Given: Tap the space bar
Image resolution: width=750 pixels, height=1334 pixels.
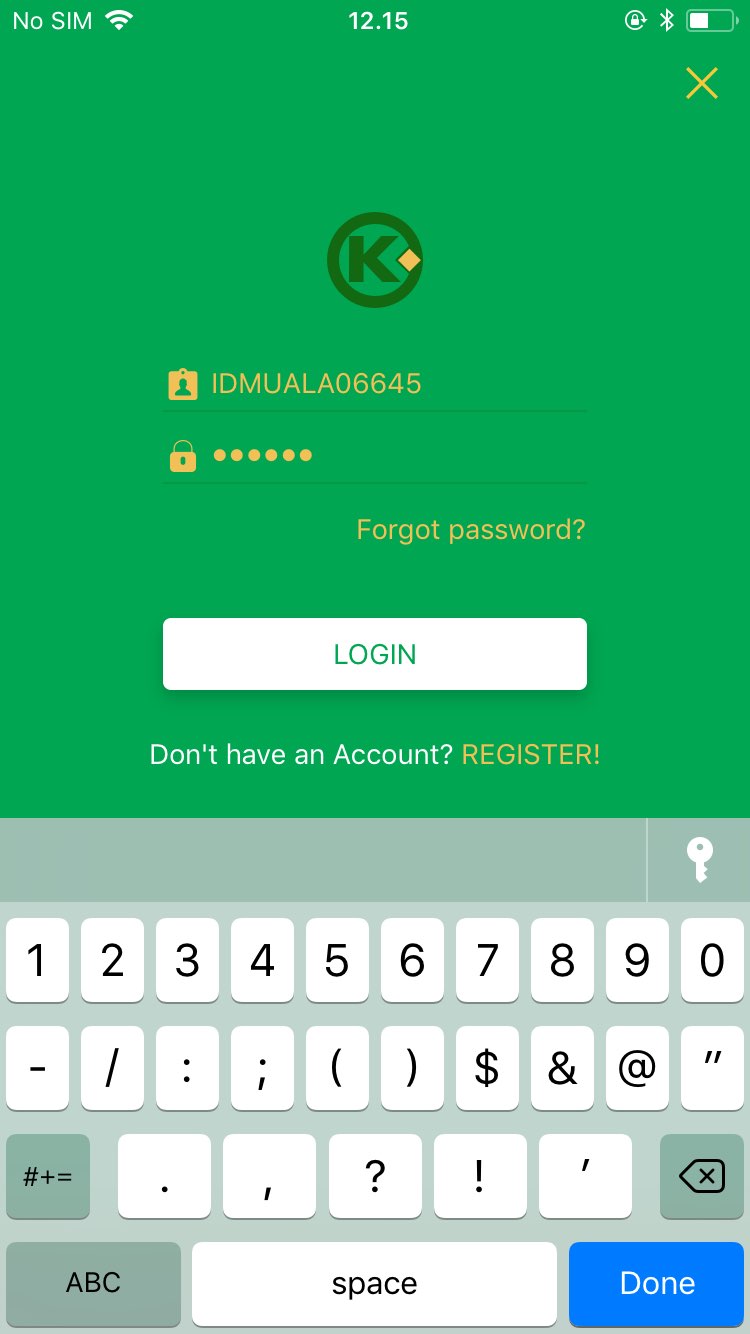Looking at the screenshot, I should click(374, 1283).
